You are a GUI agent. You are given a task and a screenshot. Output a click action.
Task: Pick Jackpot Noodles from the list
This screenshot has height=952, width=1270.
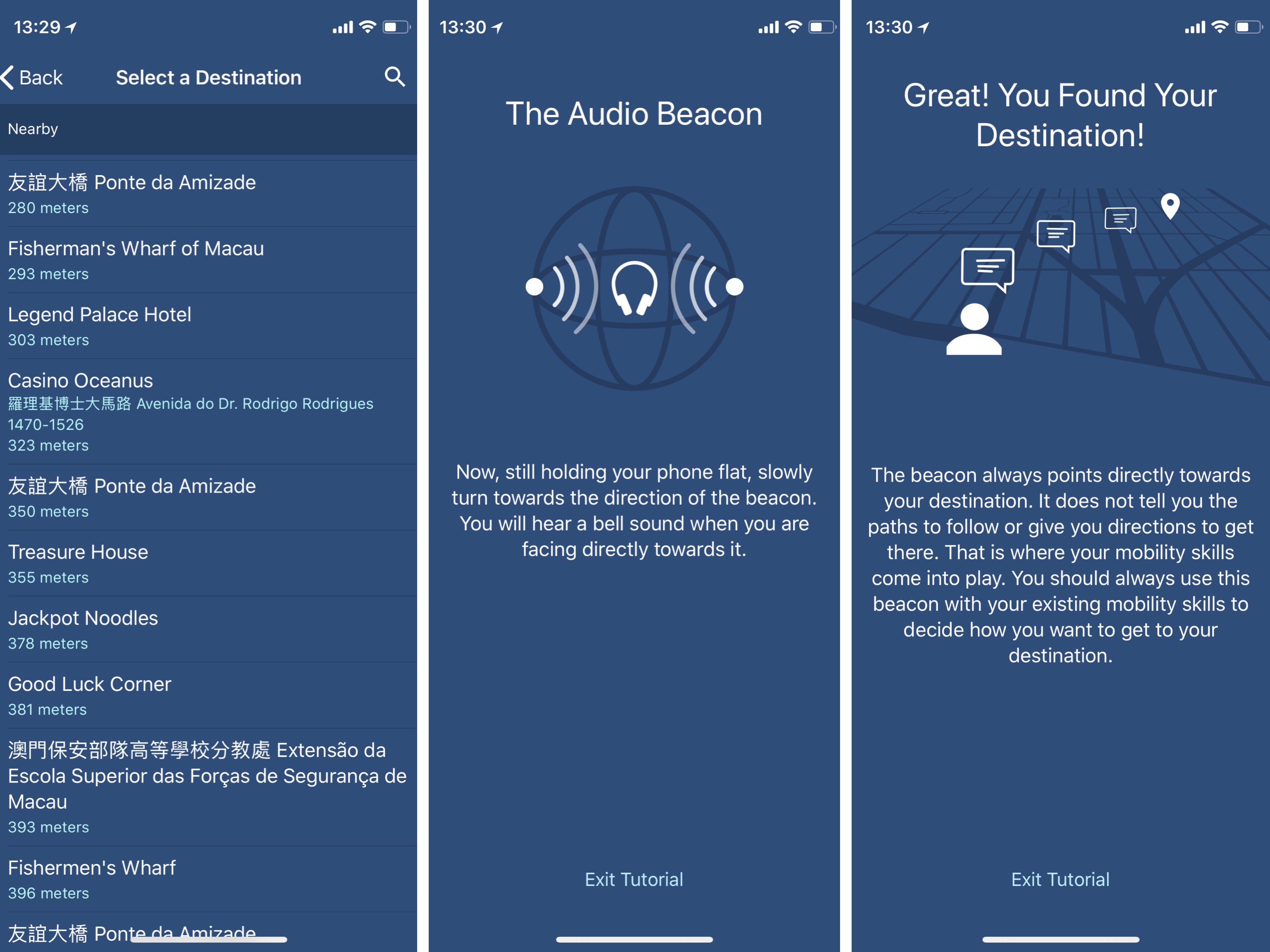pyautogui.click(x=208, y=630)
